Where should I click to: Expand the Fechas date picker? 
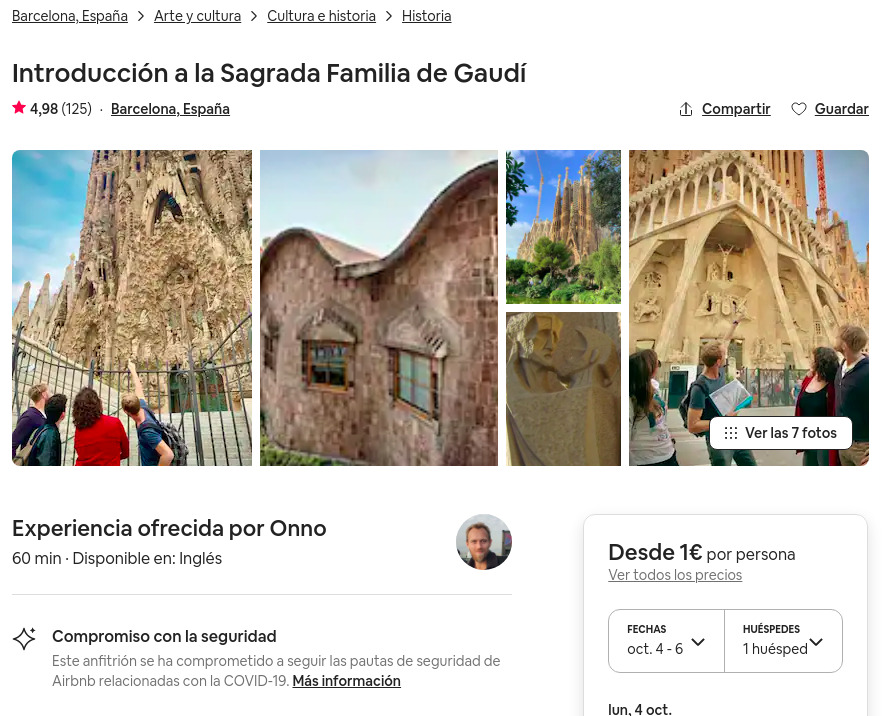(666, 641)
